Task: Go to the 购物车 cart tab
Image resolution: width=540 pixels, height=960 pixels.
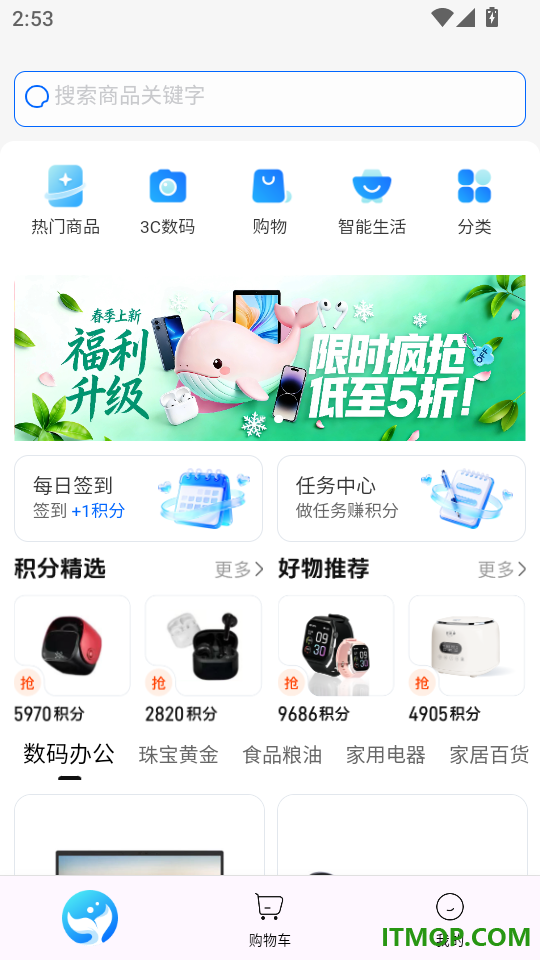Action: click(x=269, y=919)
